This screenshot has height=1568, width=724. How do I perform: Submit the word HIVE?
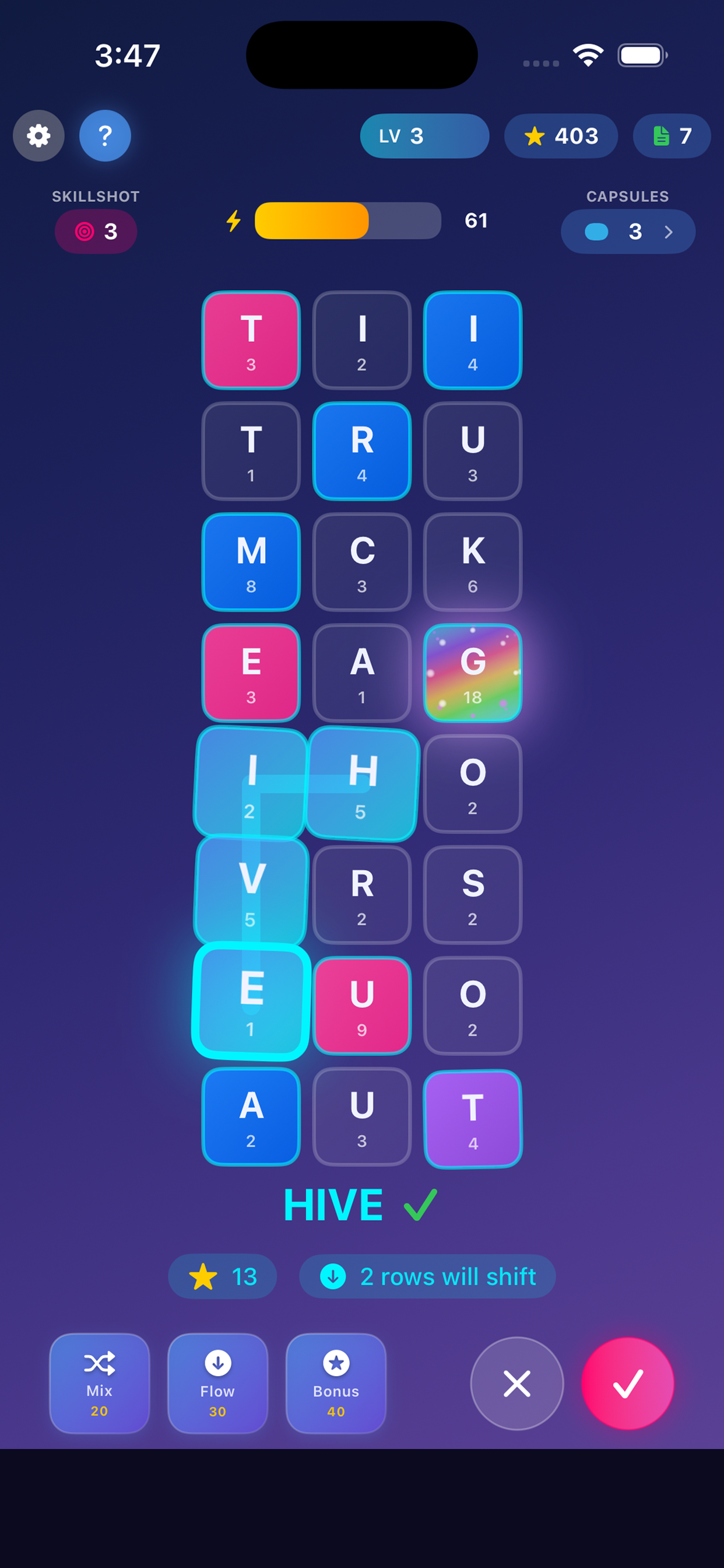(x=627, y=1383)
